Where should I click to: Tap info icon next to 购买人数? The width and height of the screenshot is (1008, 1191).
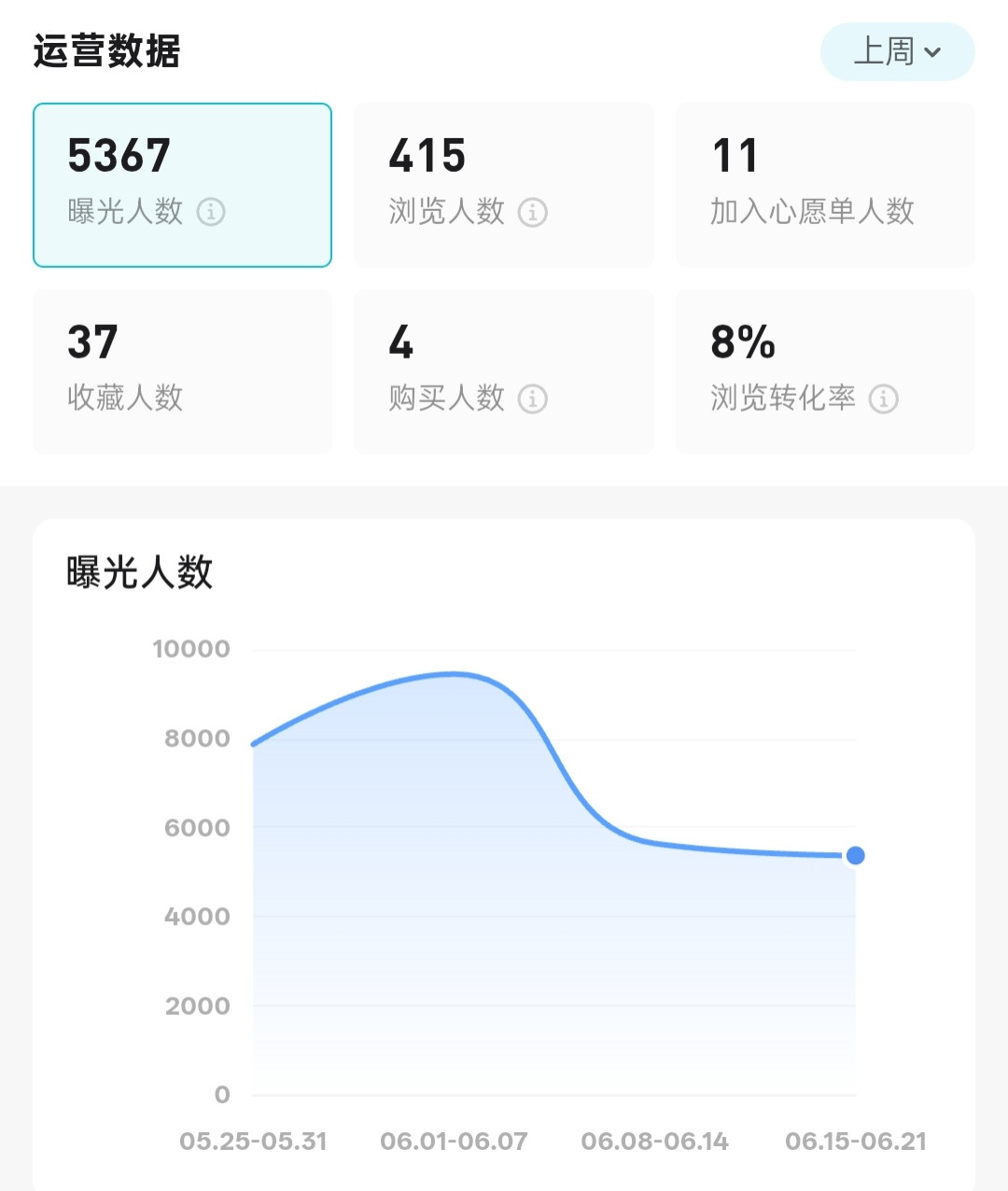point(533,399)
